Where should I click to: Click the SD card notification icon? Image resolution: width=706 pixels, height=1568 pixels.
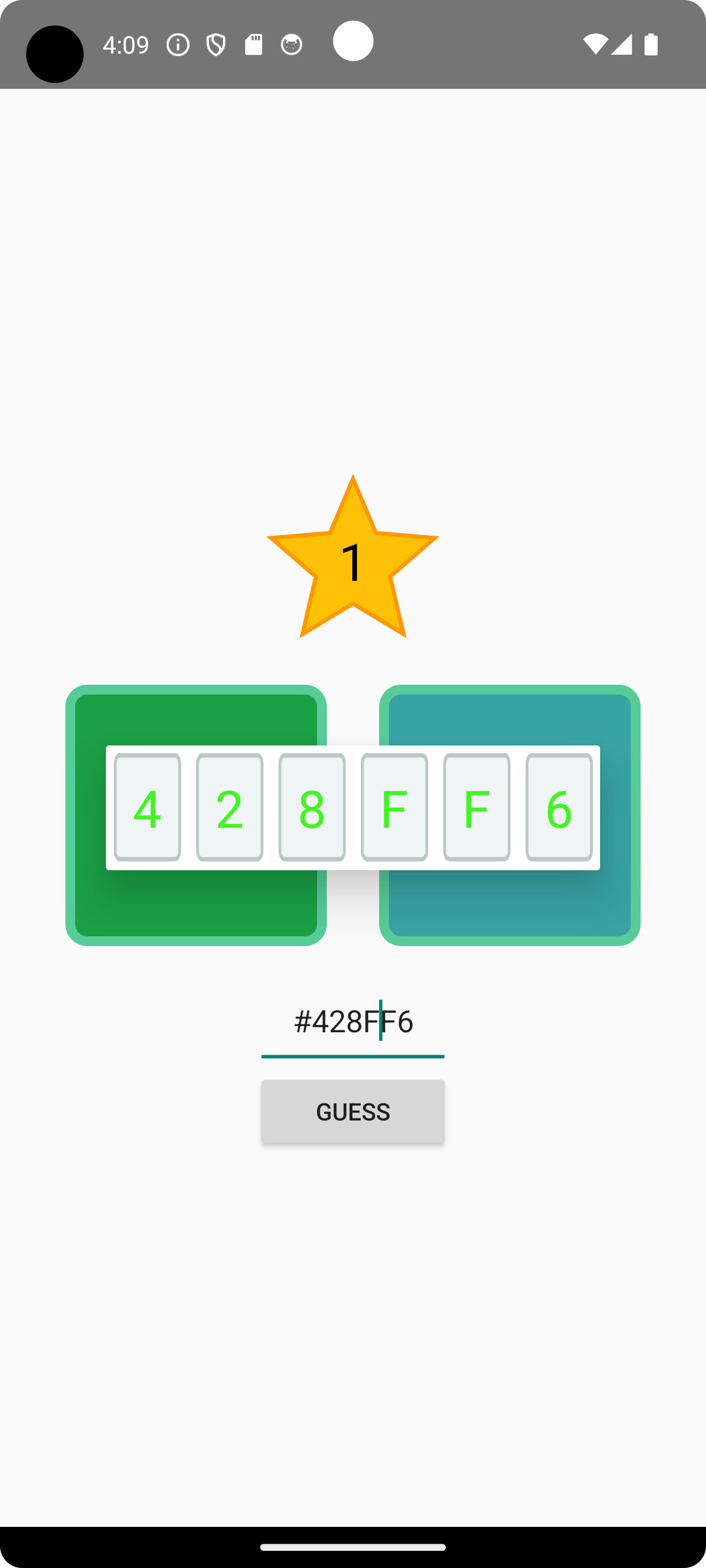click(254, 44)
